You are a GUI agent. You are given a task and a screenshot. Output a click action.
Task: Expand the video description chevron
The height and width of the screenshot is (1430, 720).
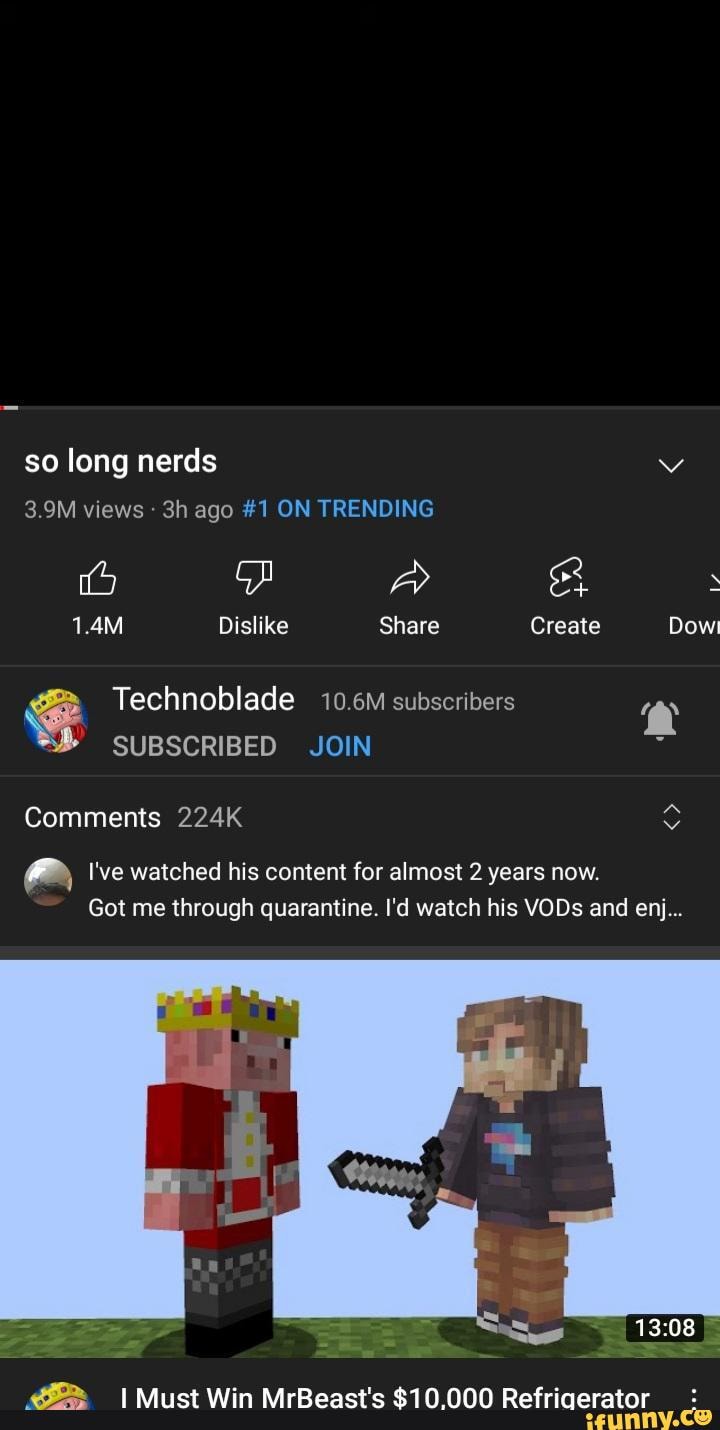click(670, 464)
